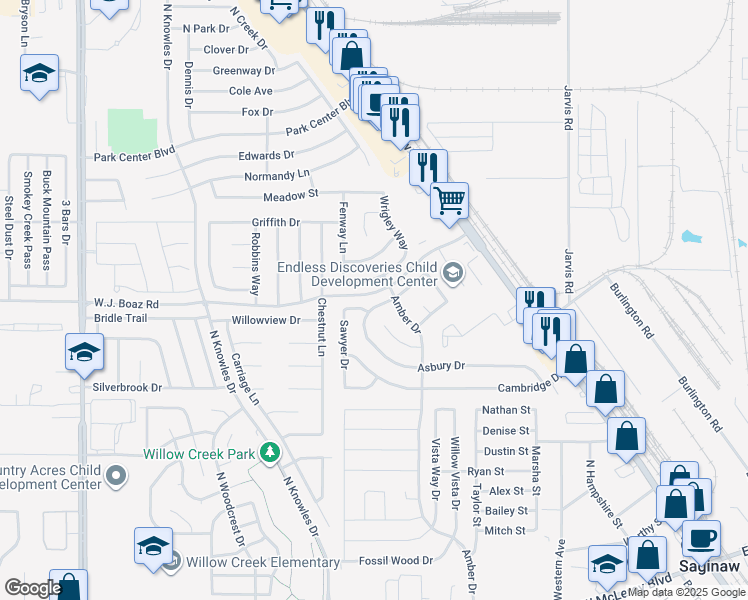Open the coffee cup marker near Saginaw
The height and width of the screenshot is (600, 748).
point(701,536)
